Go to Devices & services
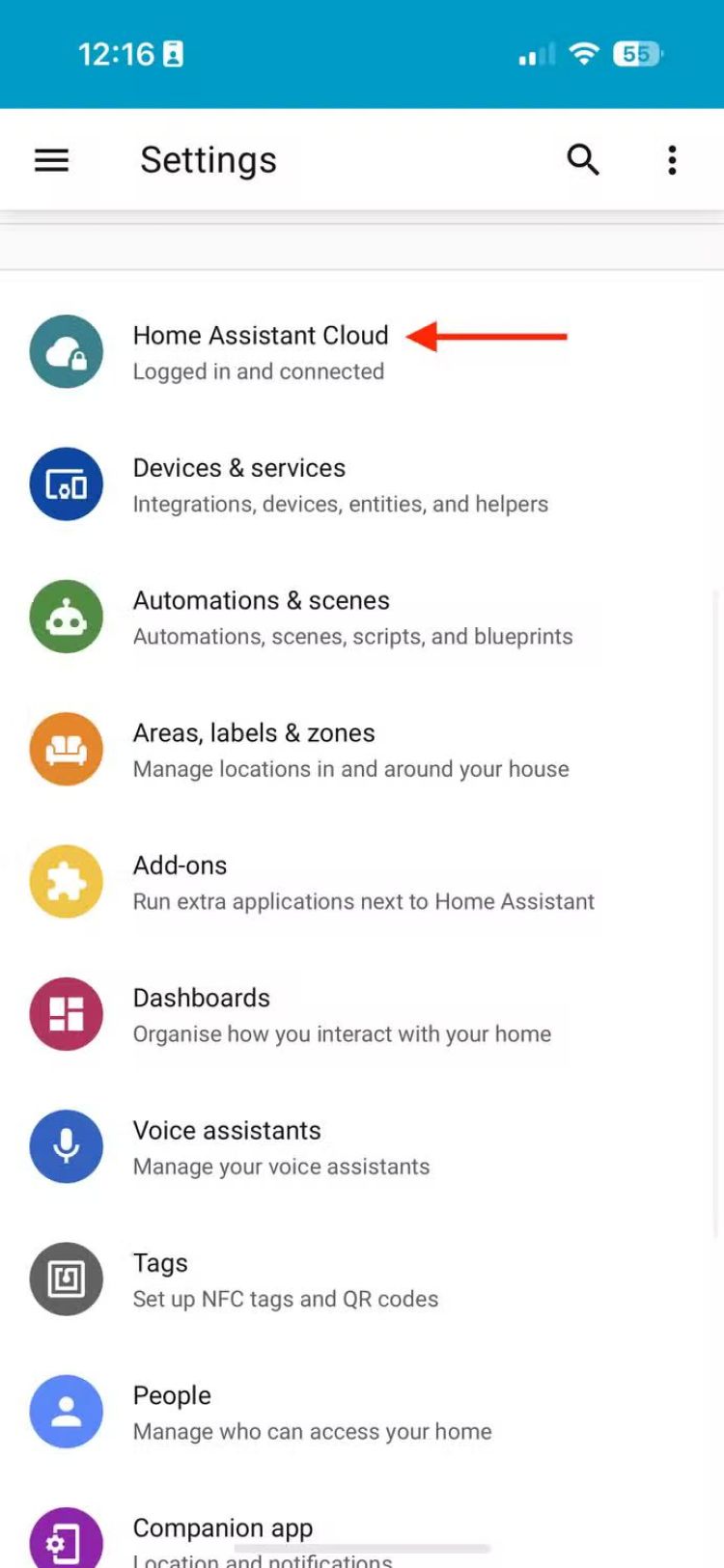 click(x=239, y=484)
